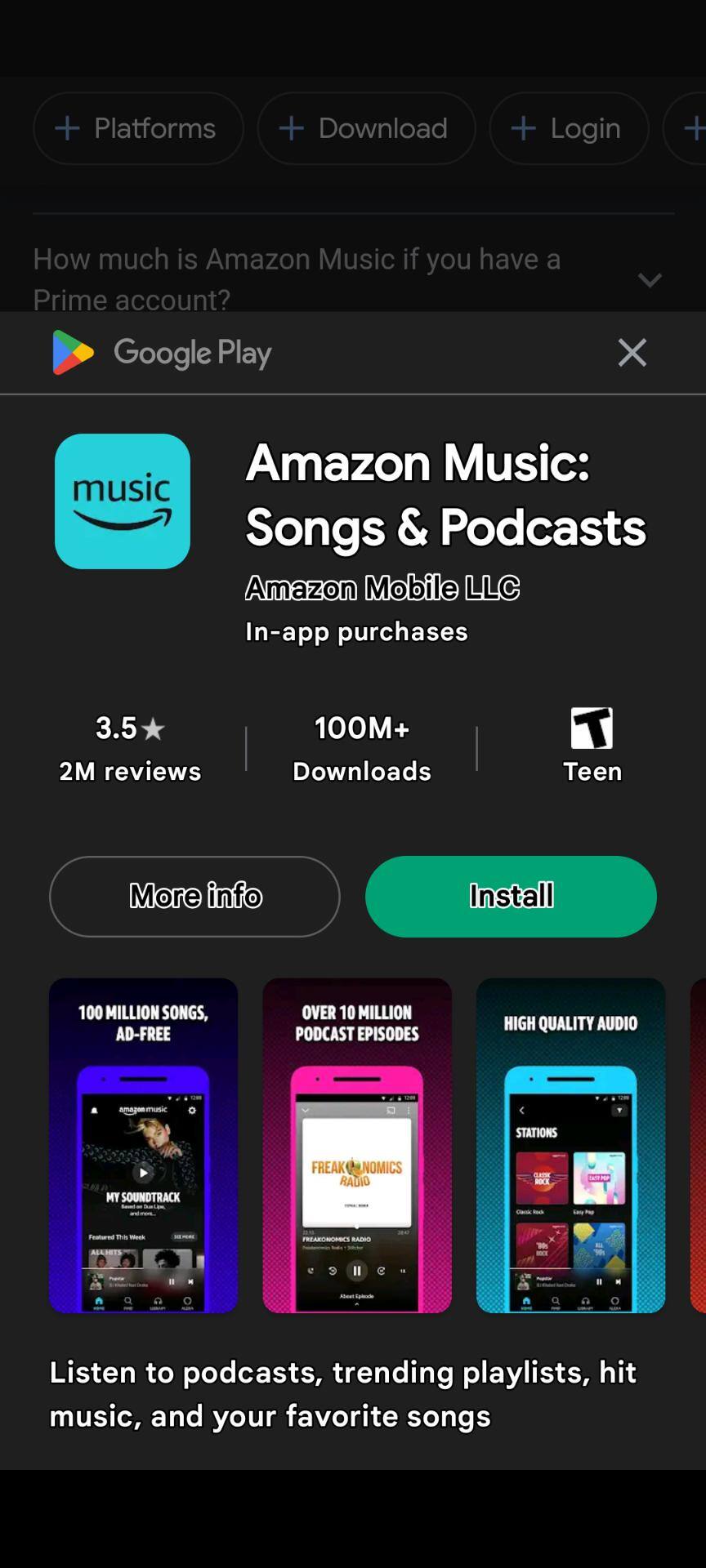Open Amazon Mobile LLC developer link
The width and height of the screenshot is (706, 1568).
point(382,587)
